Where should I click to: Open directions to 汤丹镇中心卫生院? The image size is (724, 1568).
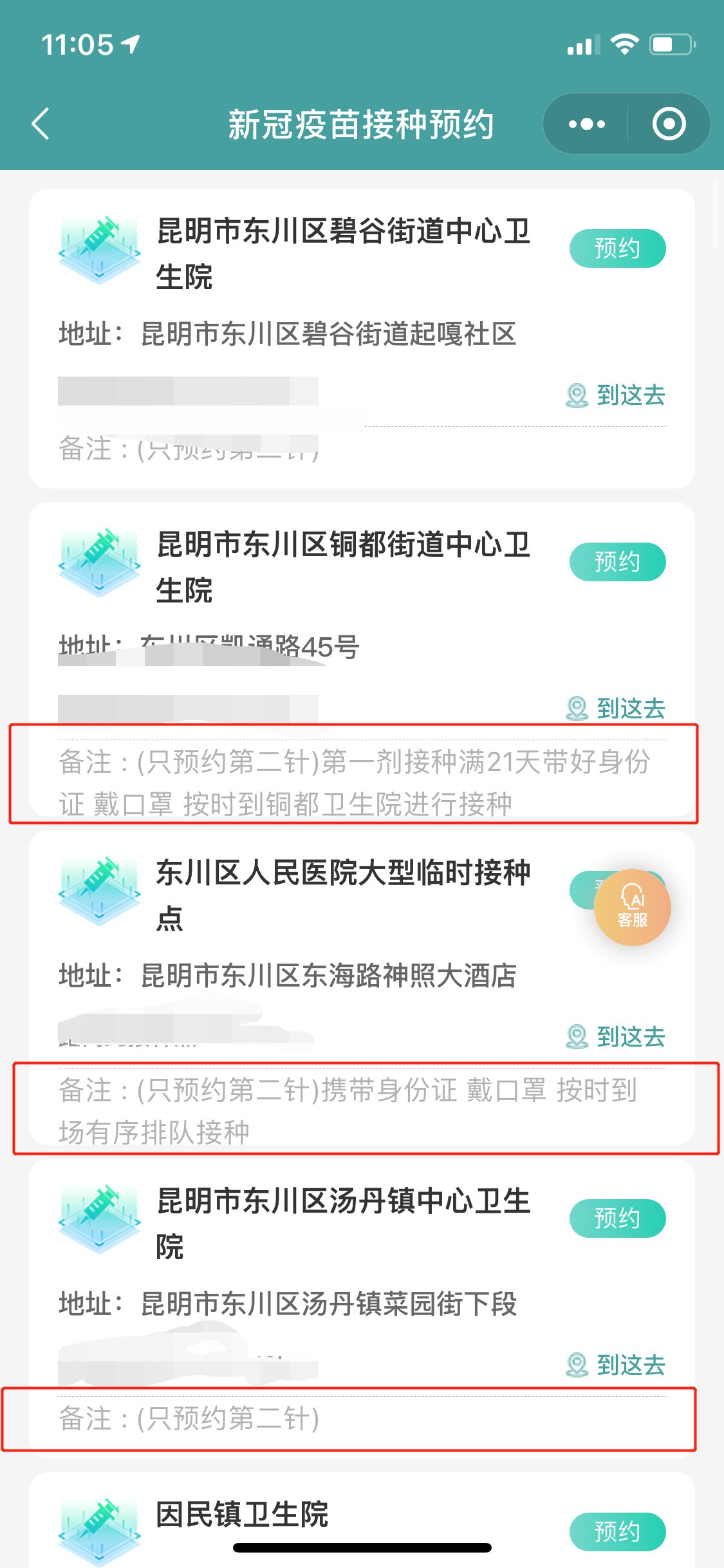(615, 1365)
